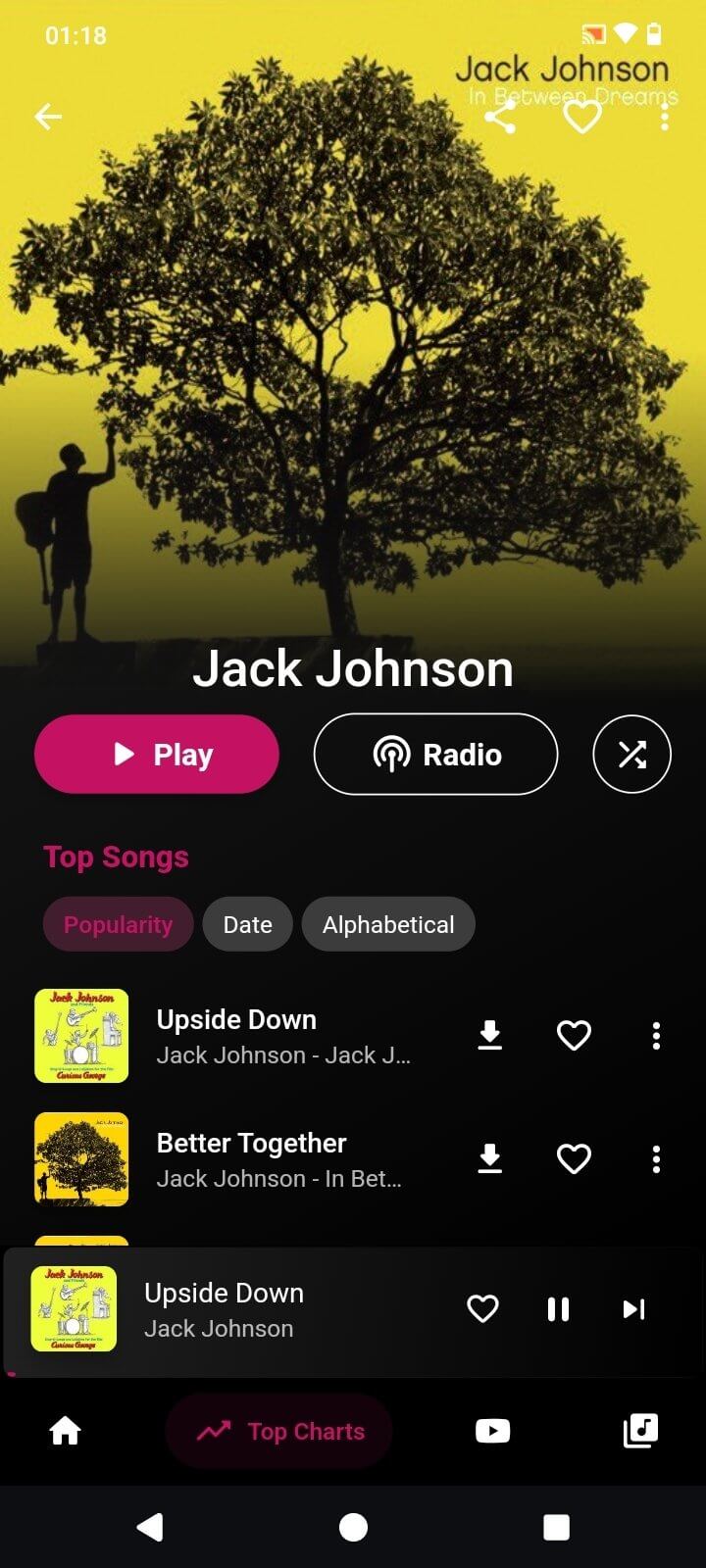Download the Better Together track
Screen dimensions: 706x1568
490,1159
